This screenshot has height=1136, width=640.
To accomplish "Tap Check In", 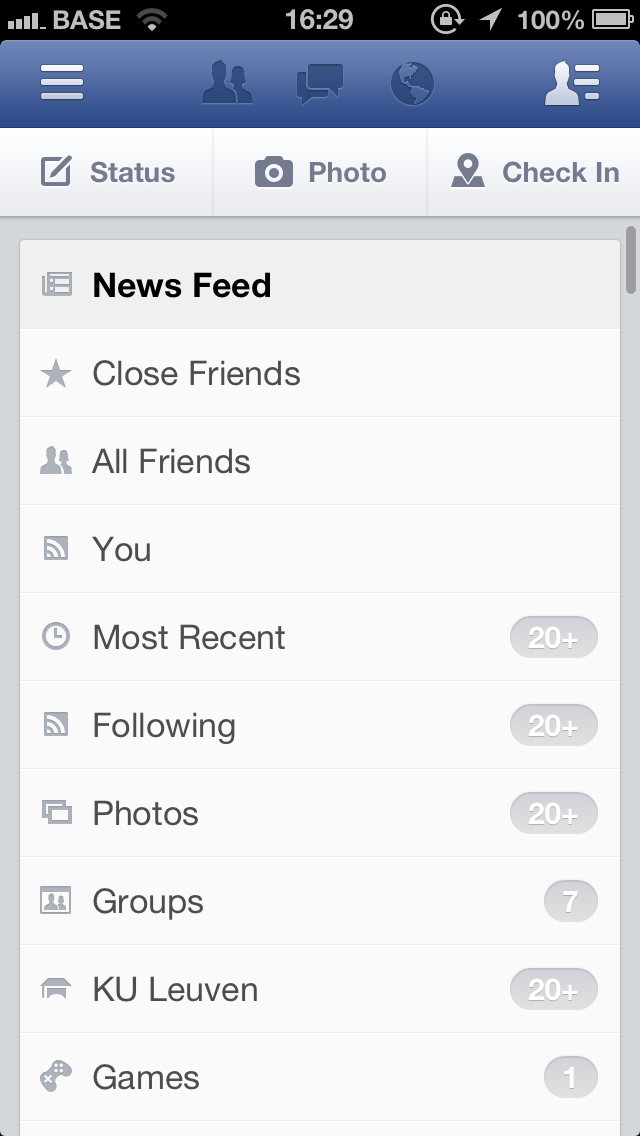I will (x=533, y=172).
